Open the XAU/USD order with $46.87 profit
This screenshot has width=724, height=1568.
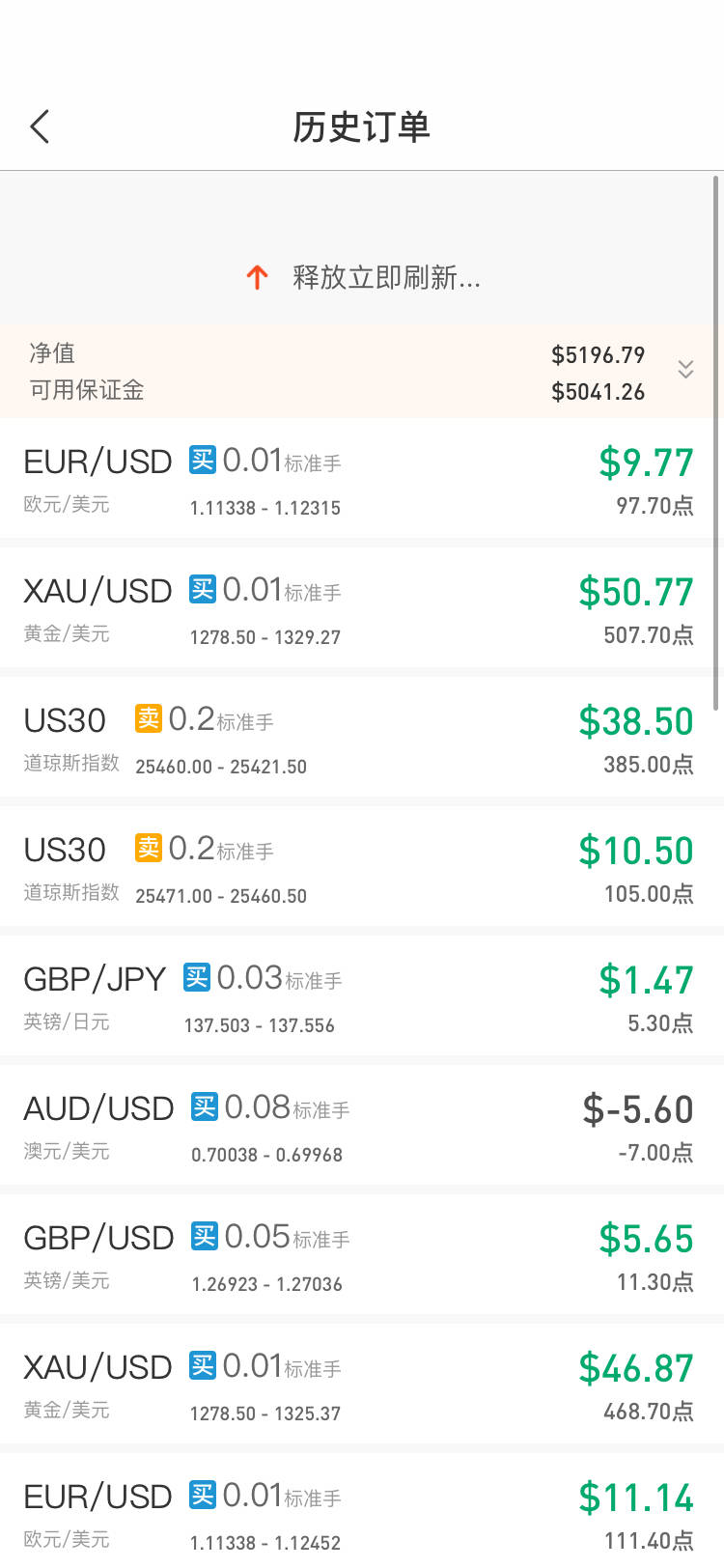362,1385
